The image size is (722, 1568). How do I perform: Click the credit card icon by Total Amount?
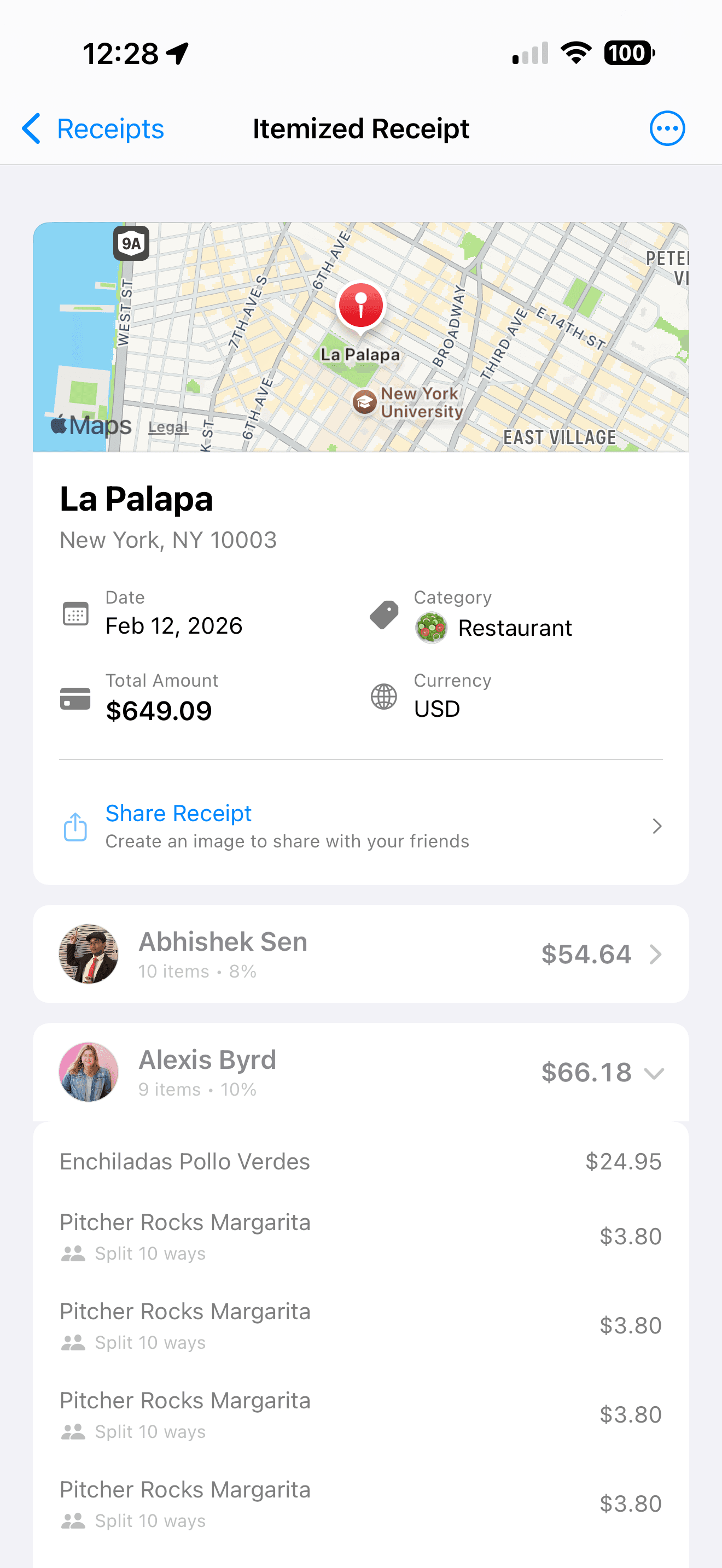[74, 698]
